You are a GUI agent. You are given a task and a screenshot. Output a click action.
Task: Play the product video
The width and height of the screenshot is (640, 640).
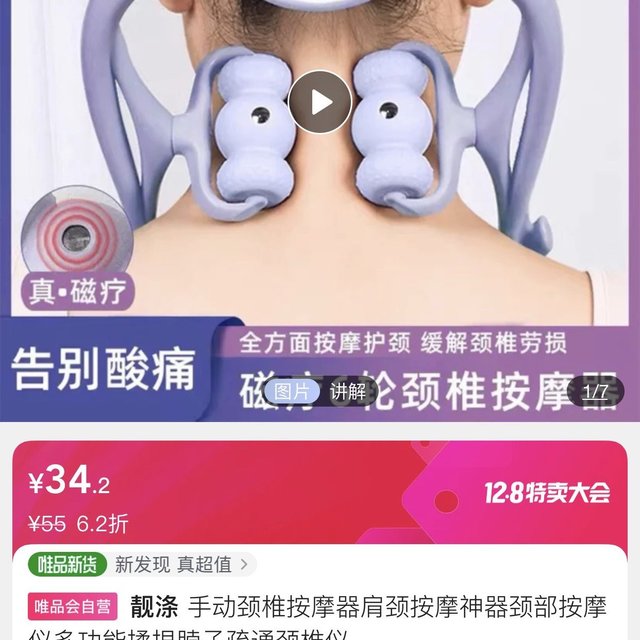point(320,102)
